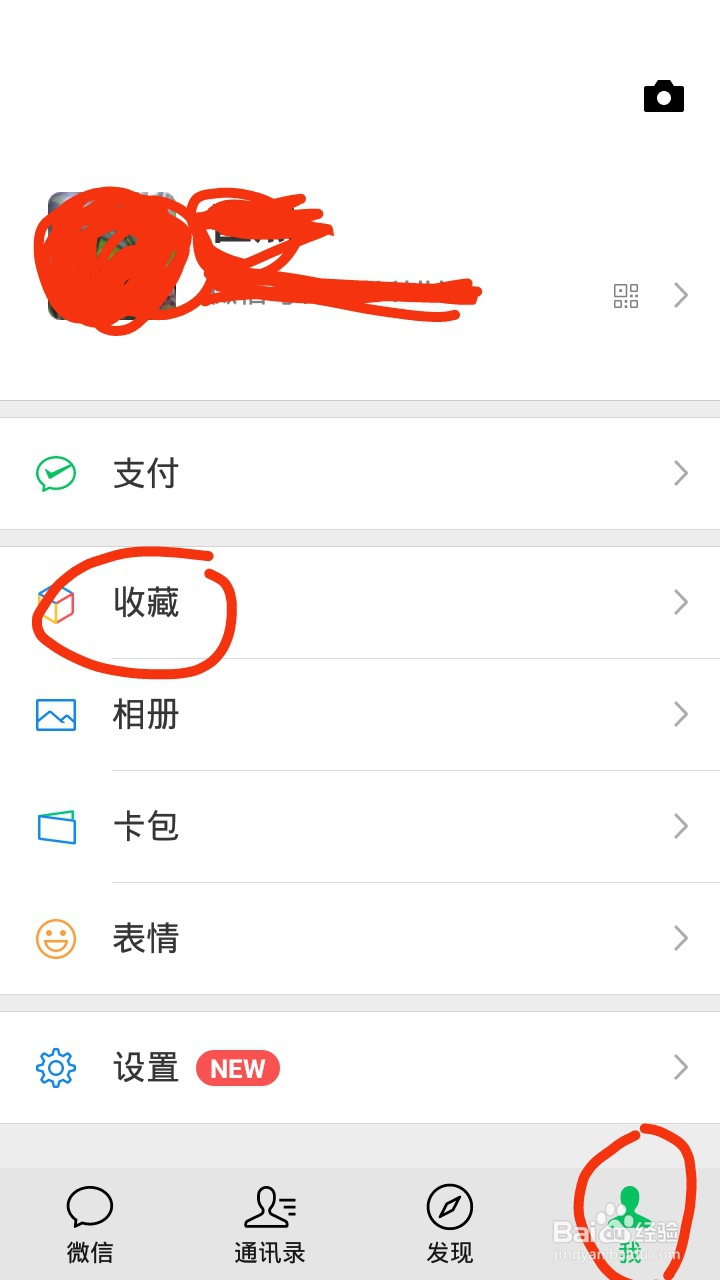The height and width of the screenshot is (1280, 720).
Task: Open the Settings (设置) gear icon
Action: (57, 1068)
